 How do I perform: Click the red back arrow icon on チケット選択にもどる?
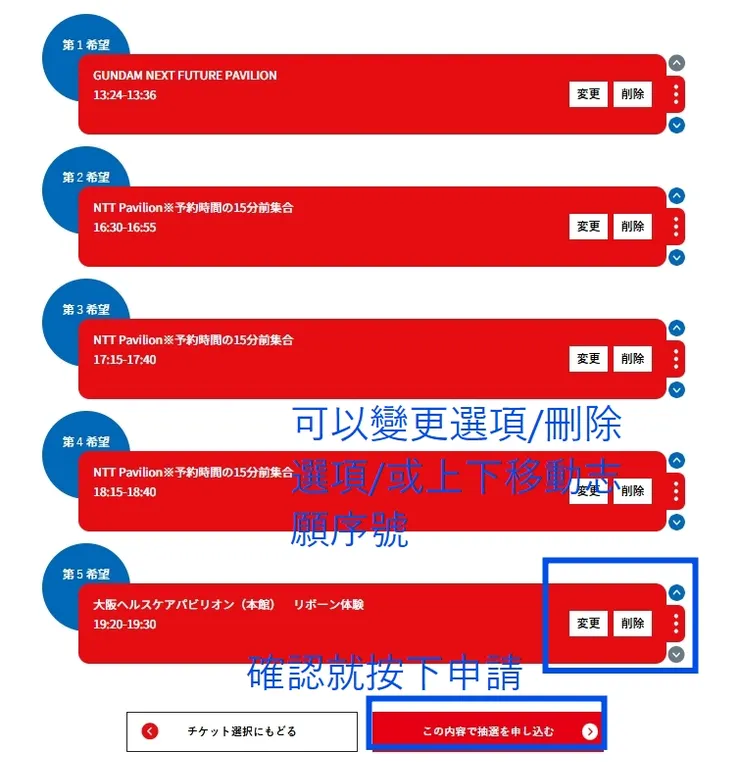tap(150, 730)
